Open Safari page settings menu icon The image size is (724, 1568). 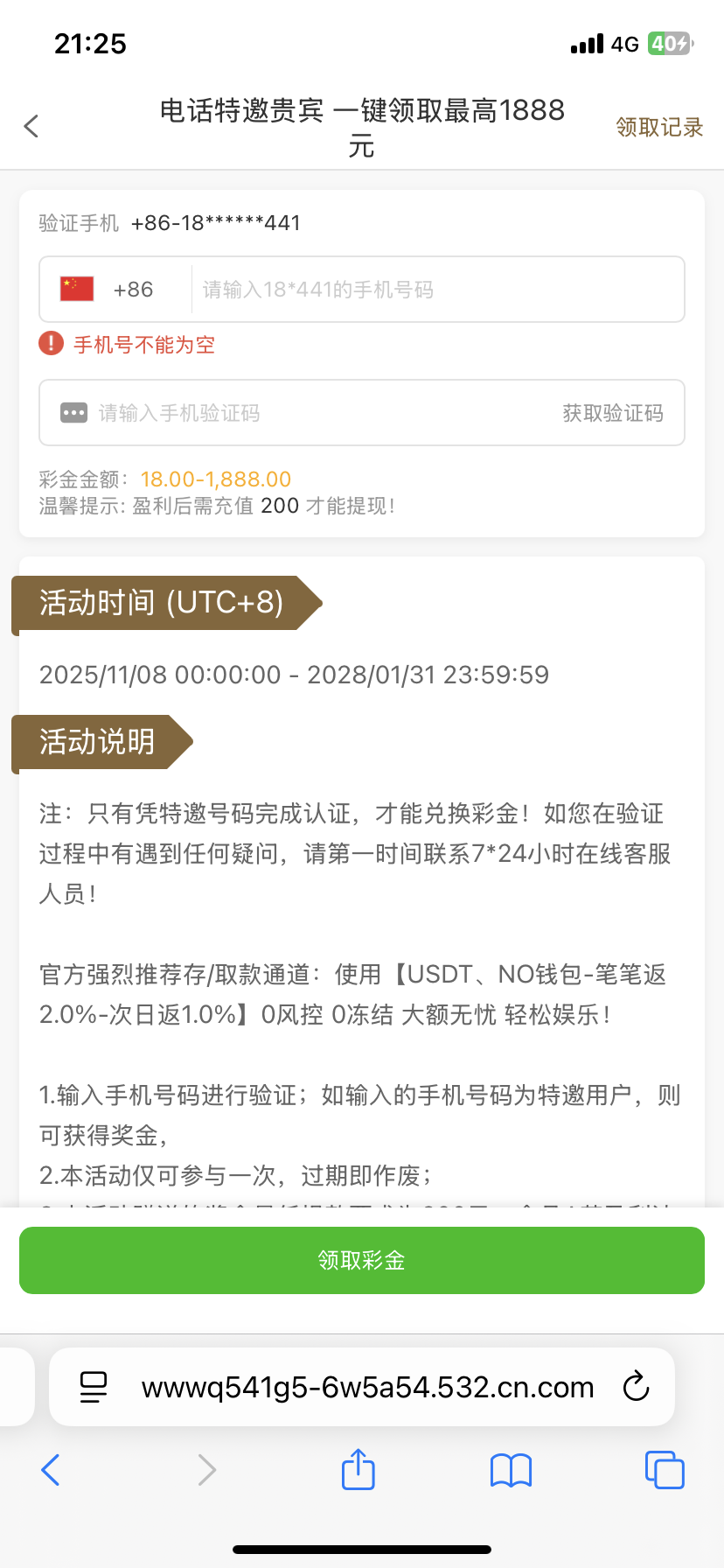point(94,1387)
